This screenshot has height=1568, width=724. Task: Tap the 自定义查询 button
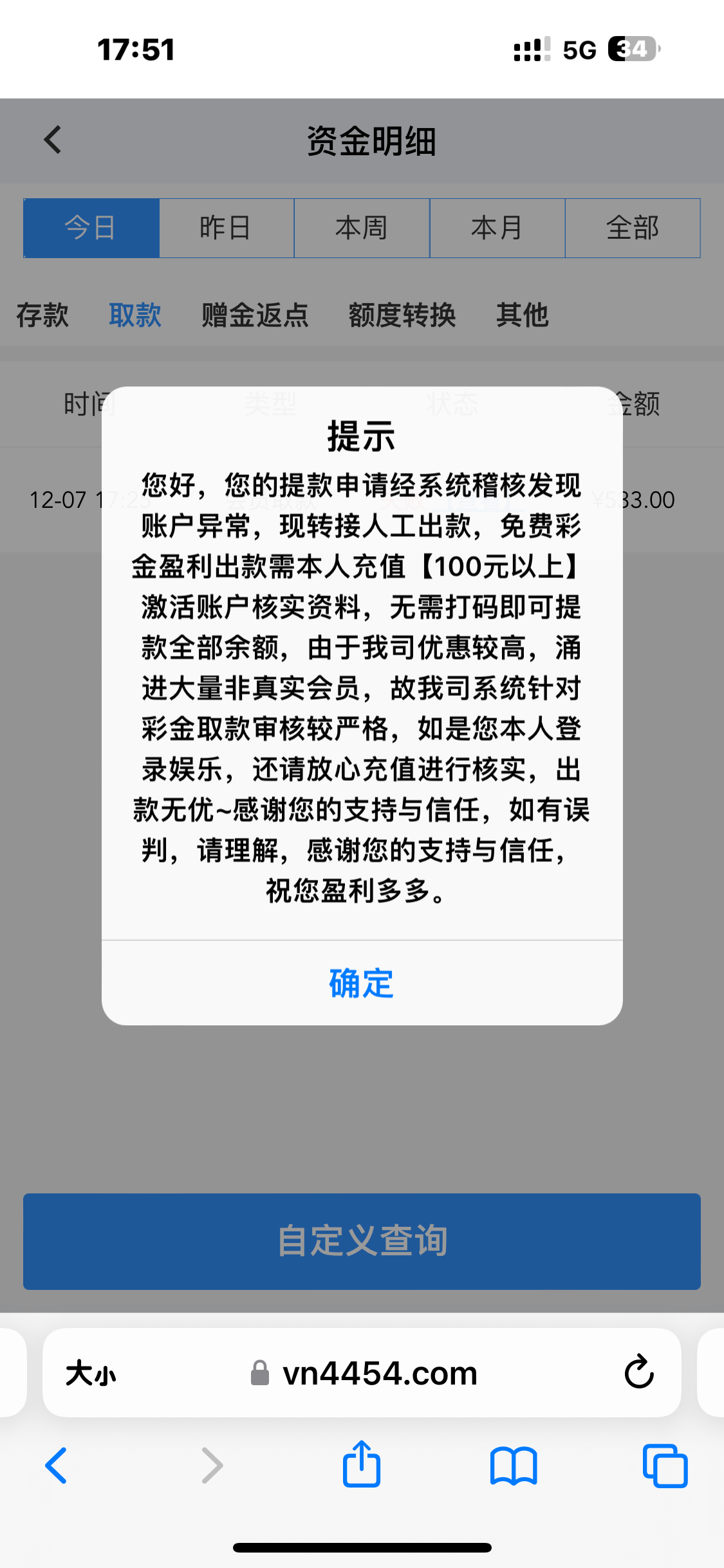(362, 1241)
